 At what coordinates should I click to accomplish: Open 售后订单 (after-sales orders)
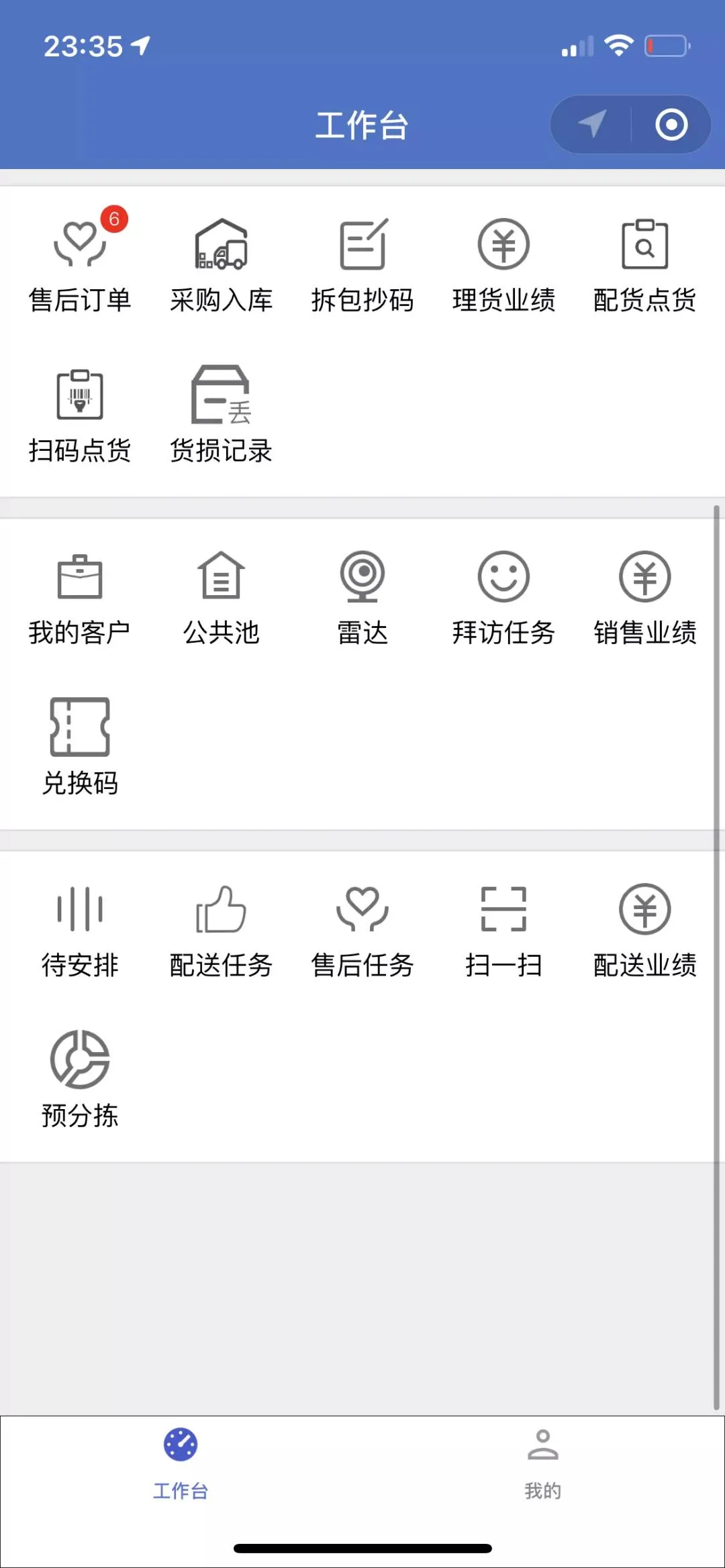[x=81, y=262]
